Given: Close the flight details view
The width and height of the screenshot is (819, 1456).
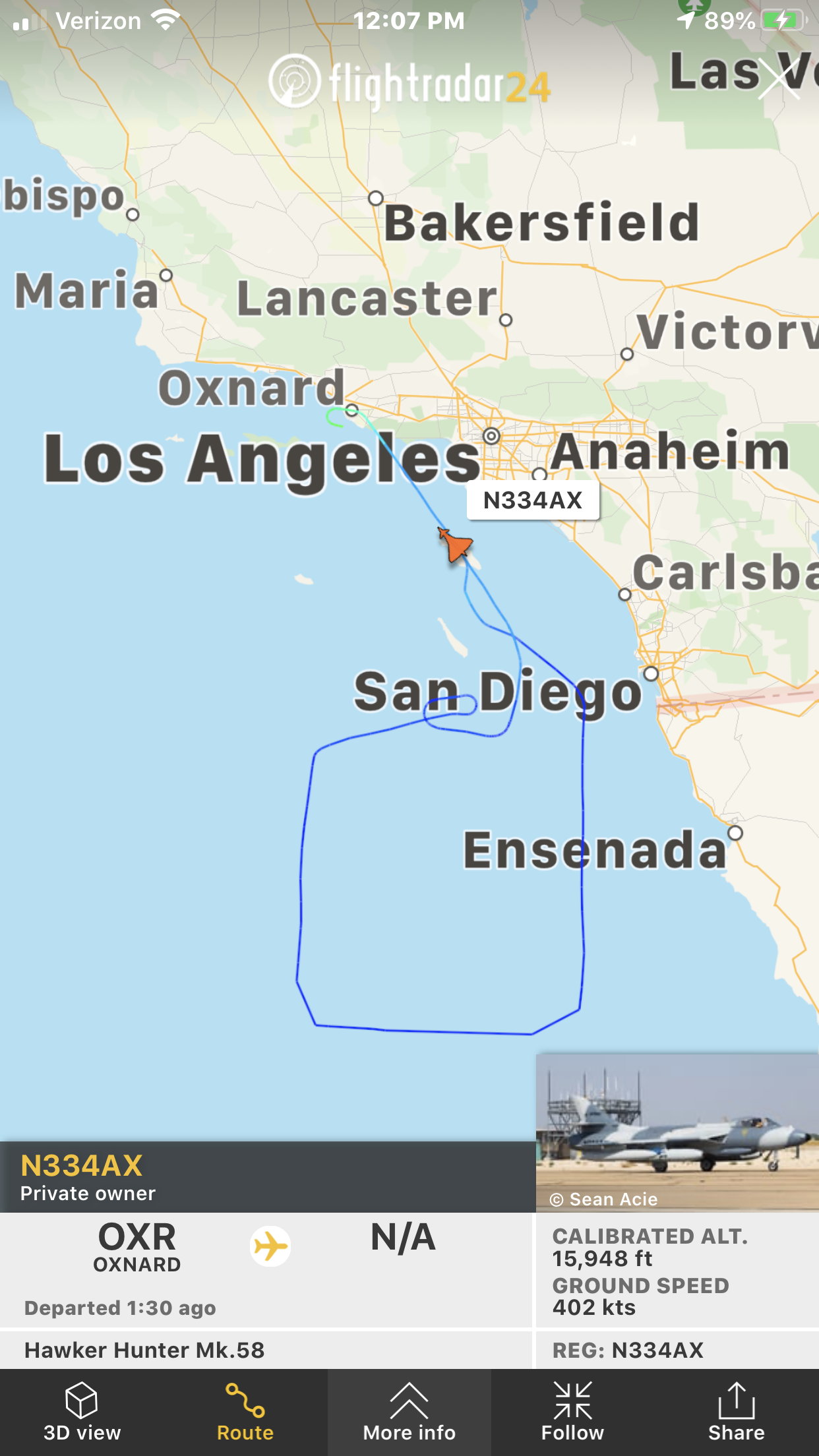Looking at the screenshot, I should 779,78.
